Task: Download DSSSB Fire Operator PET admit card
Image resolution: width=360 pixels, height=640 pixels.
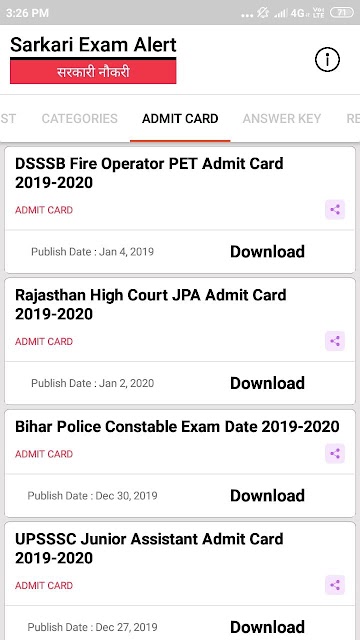Action: coord(267,251)
